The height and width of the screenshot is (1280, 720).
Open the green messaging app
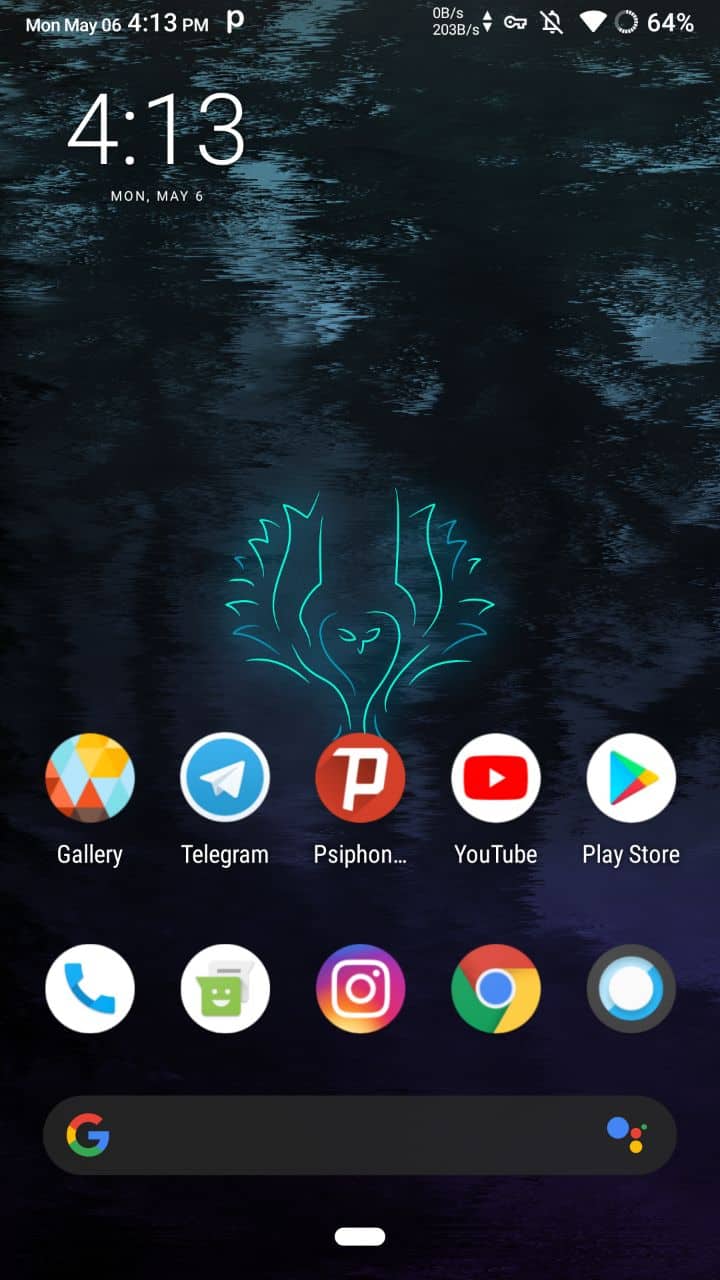[x=225, y=988]
